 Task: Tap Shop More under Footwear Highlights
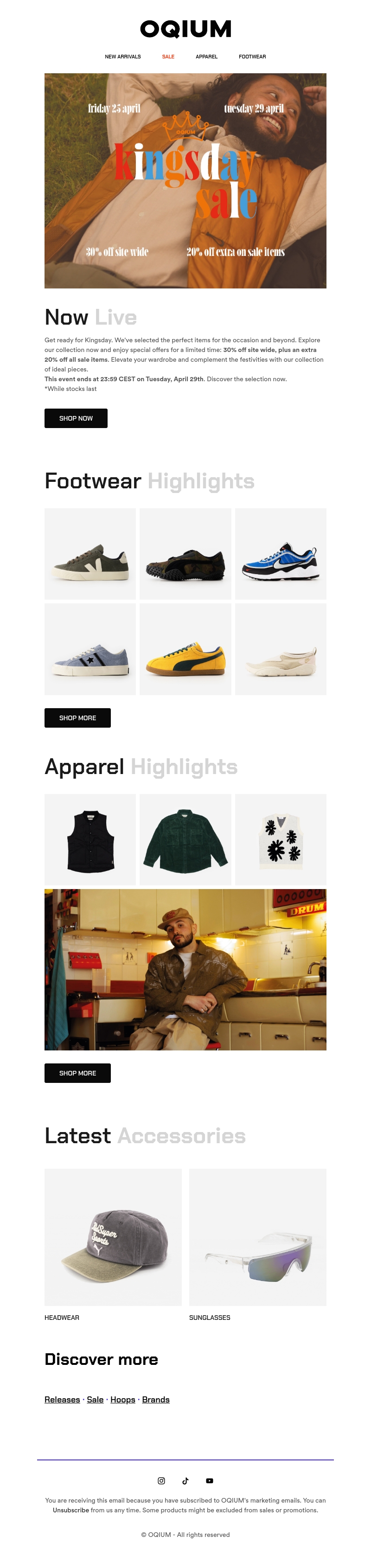[x=77, y=717]
